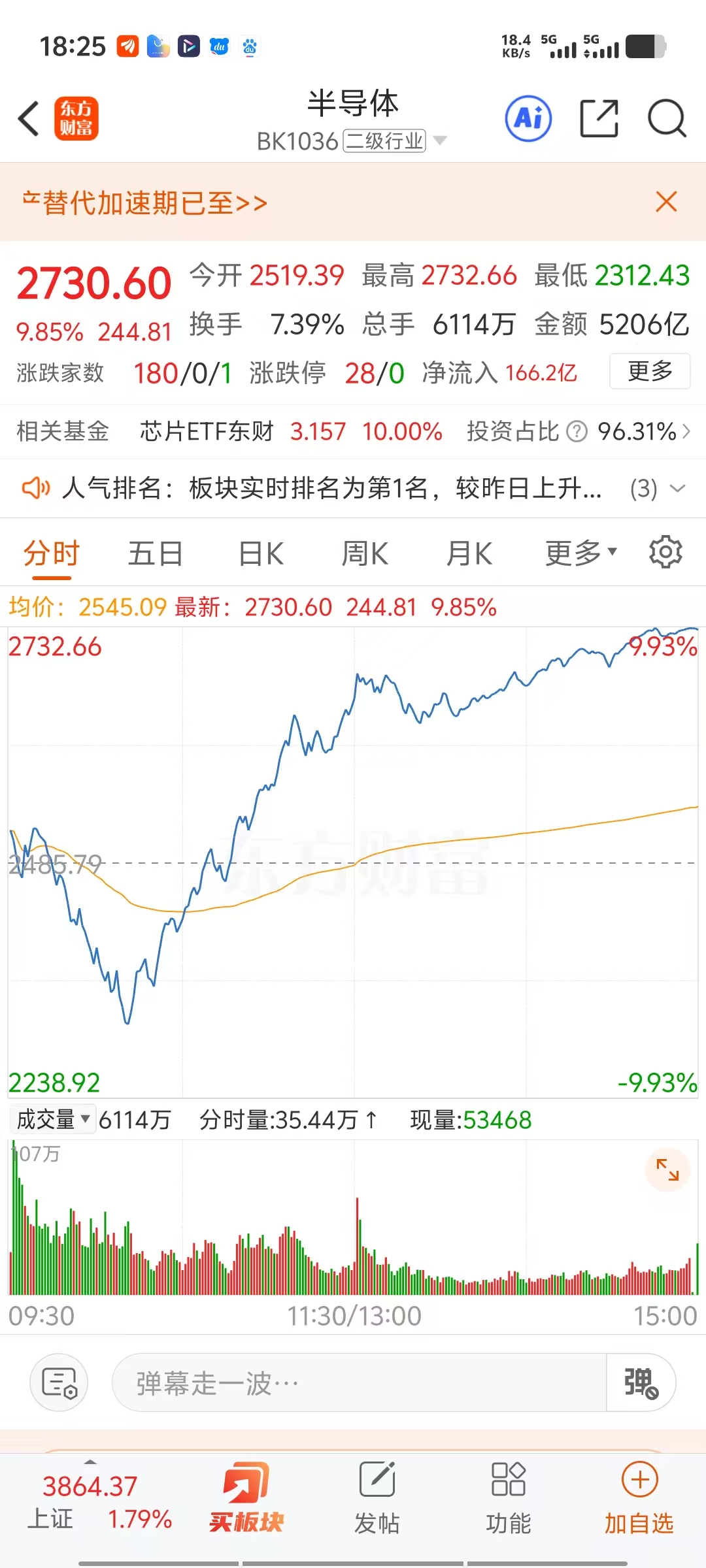
Task: Switch to the 月K chart tab
Action: 469,553
